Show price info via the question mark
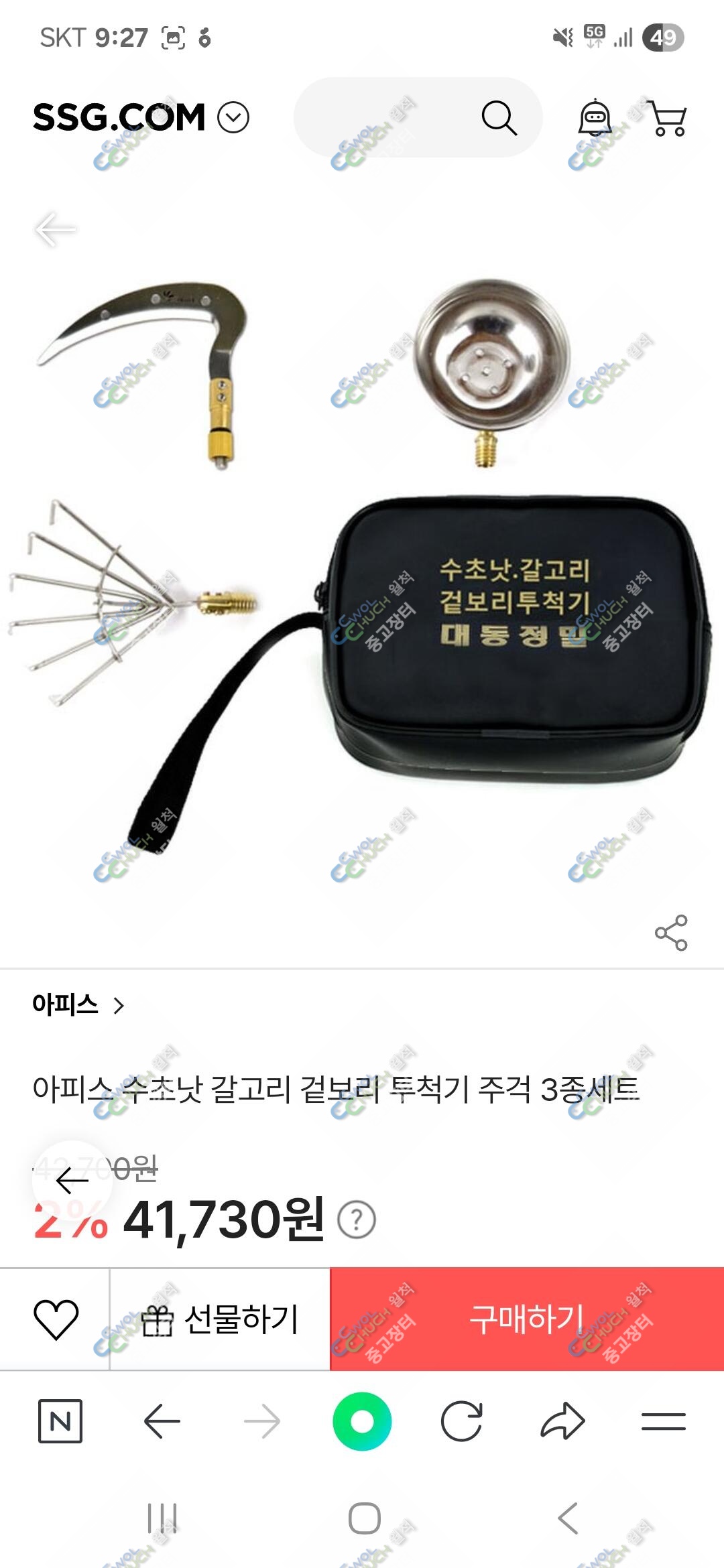Image resolution: width=724 pixels, height=1568 pixels. pos(357,1220)
